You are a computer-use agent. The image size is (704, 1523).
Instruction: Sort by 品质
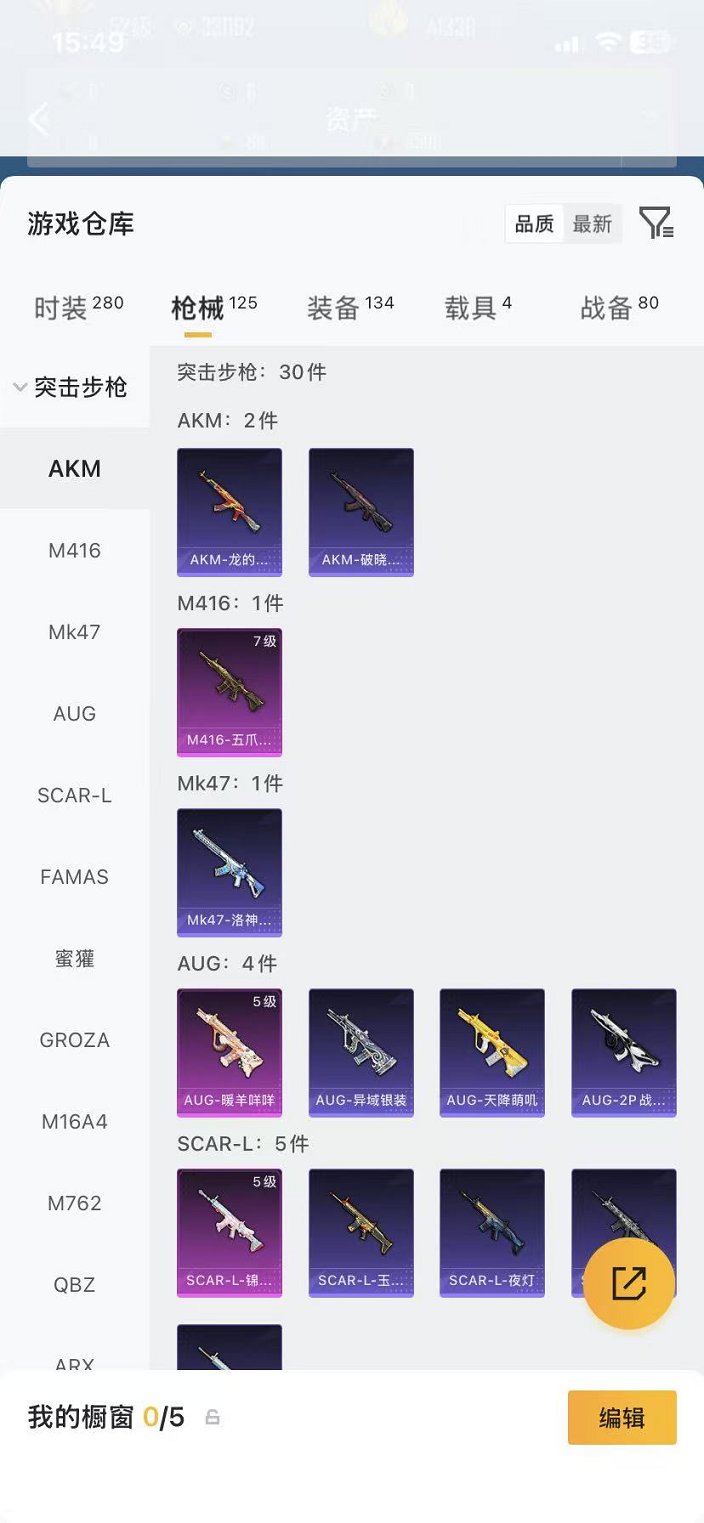[534, 224]
